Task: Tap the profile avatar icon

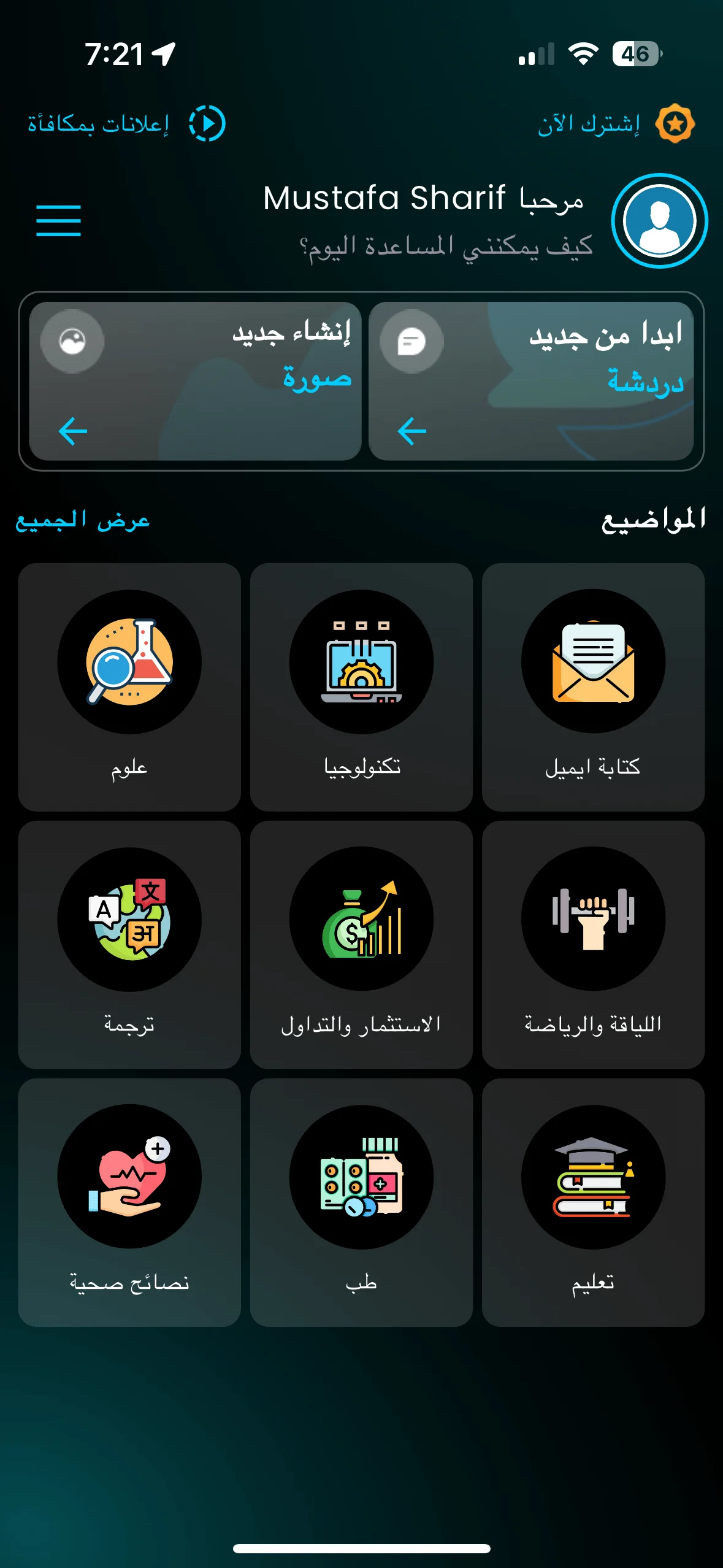Action: (x=659, y=221)
